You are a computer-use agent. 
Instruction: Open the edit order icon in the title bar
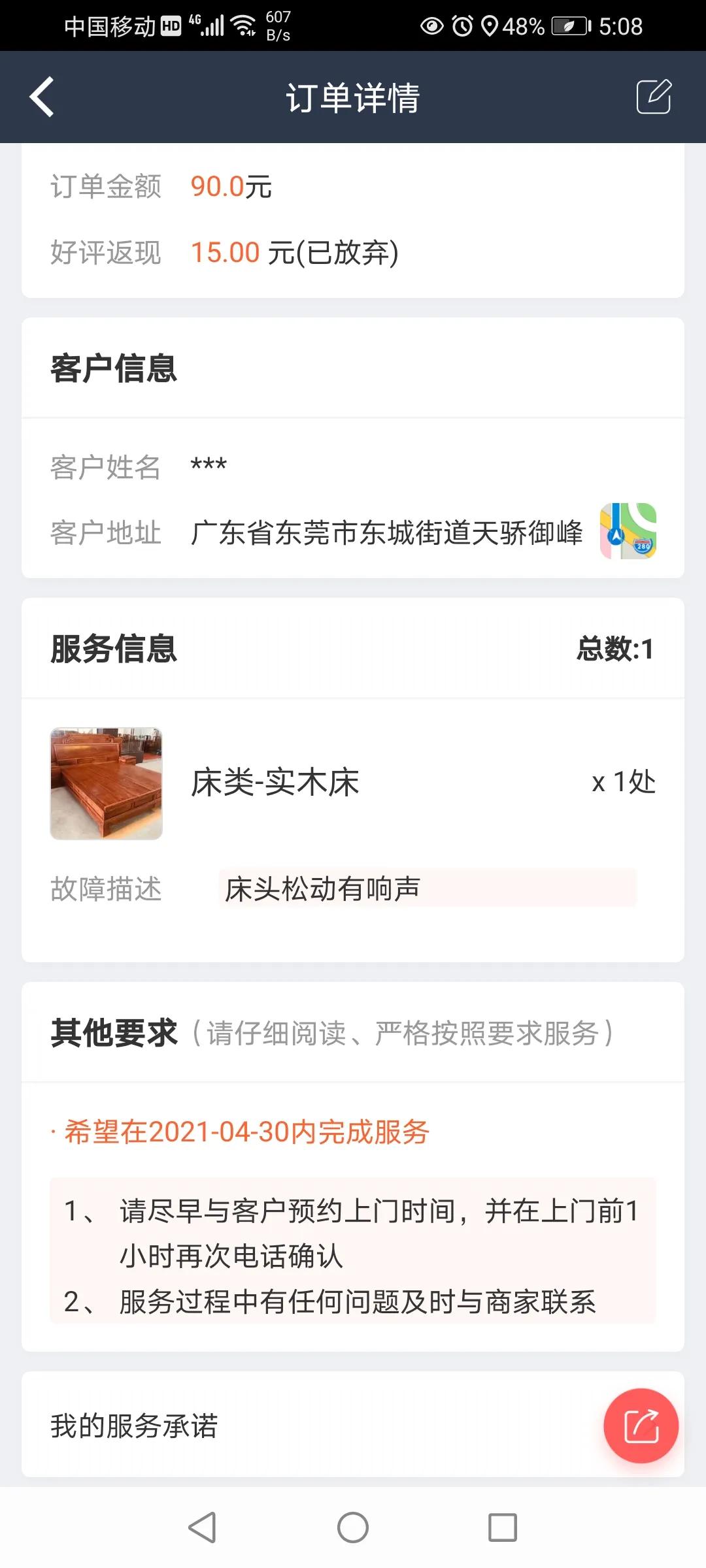point(656,98)
